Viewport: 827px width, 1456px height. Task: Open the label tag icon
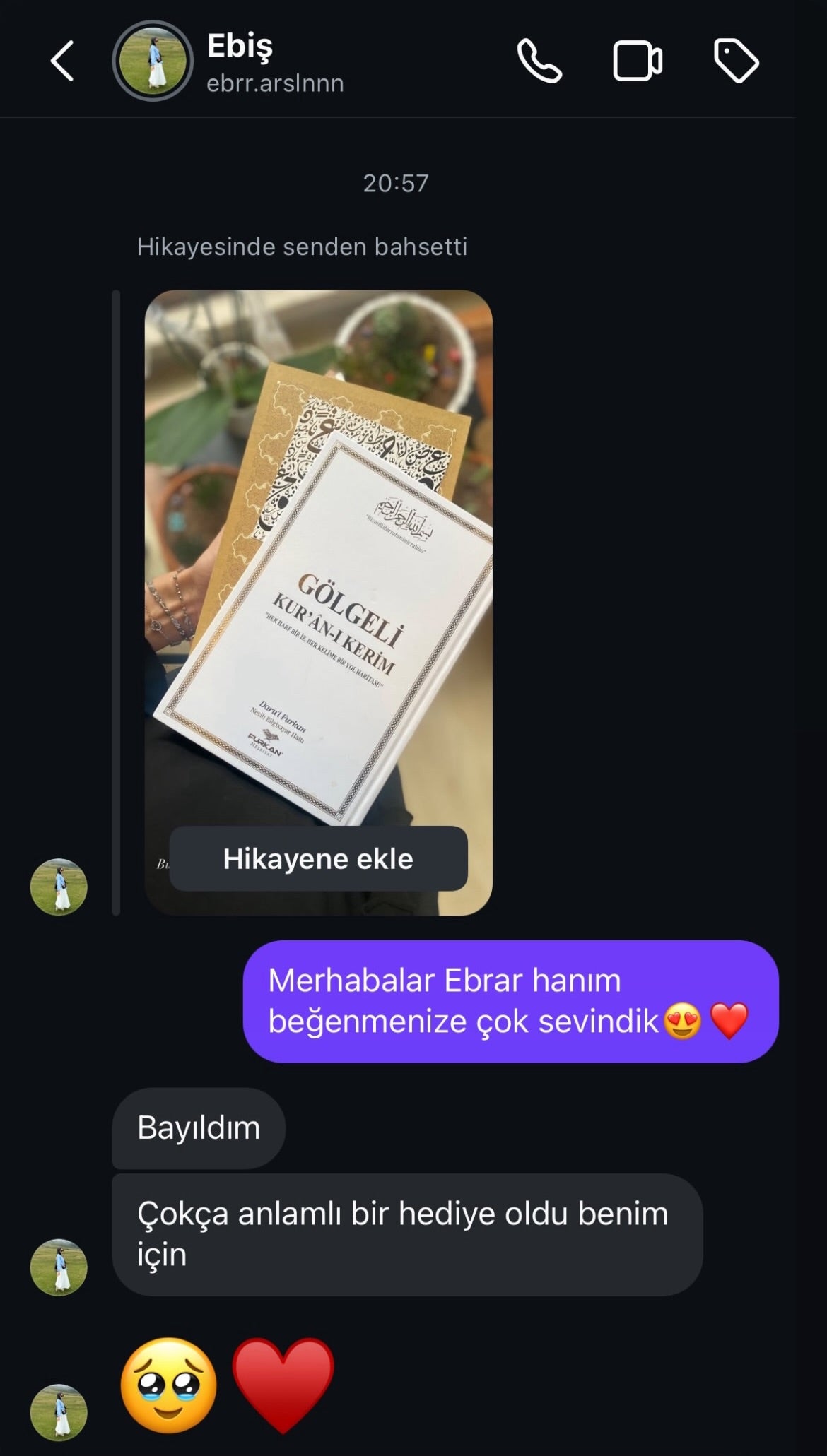point(736,61)
